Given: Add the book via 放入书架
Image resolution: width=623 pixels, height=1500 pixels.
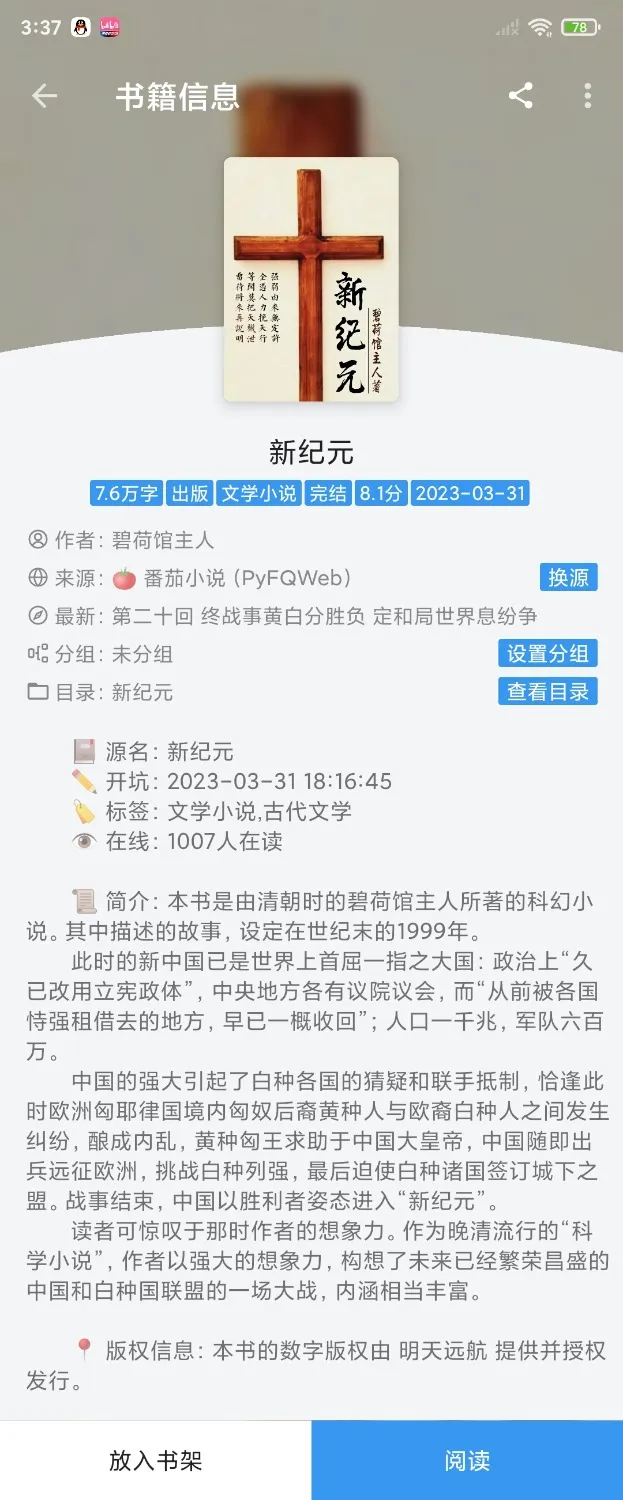Looking at the screenshot, I should (x=156, y=1460).
